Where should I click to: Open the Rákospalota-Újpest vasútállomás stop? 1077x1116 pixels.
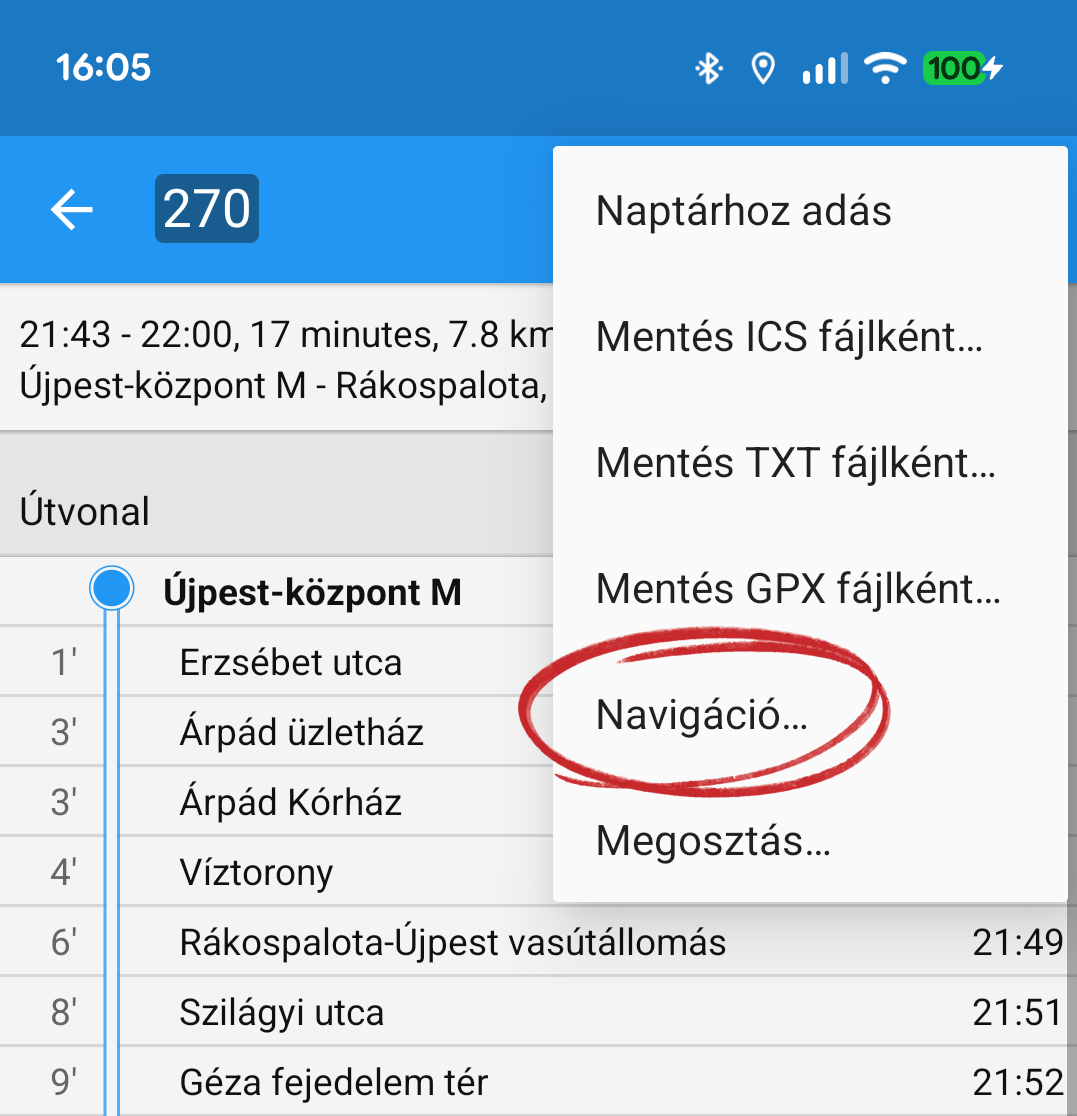pos(452,942)
